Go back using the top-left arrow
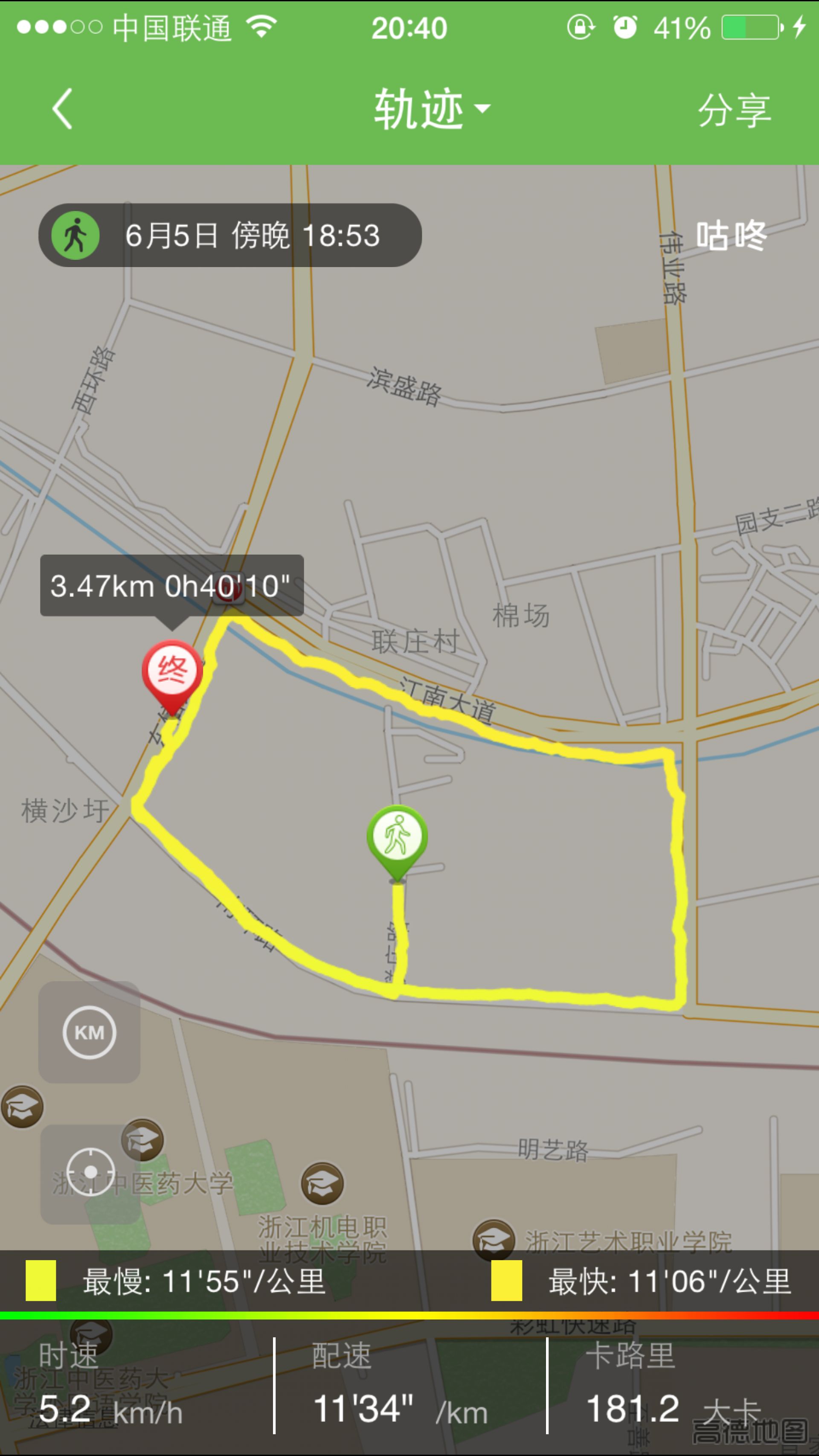Image resolution: width=819 pixels, height=1456 pixels. (x=62, y=108)
